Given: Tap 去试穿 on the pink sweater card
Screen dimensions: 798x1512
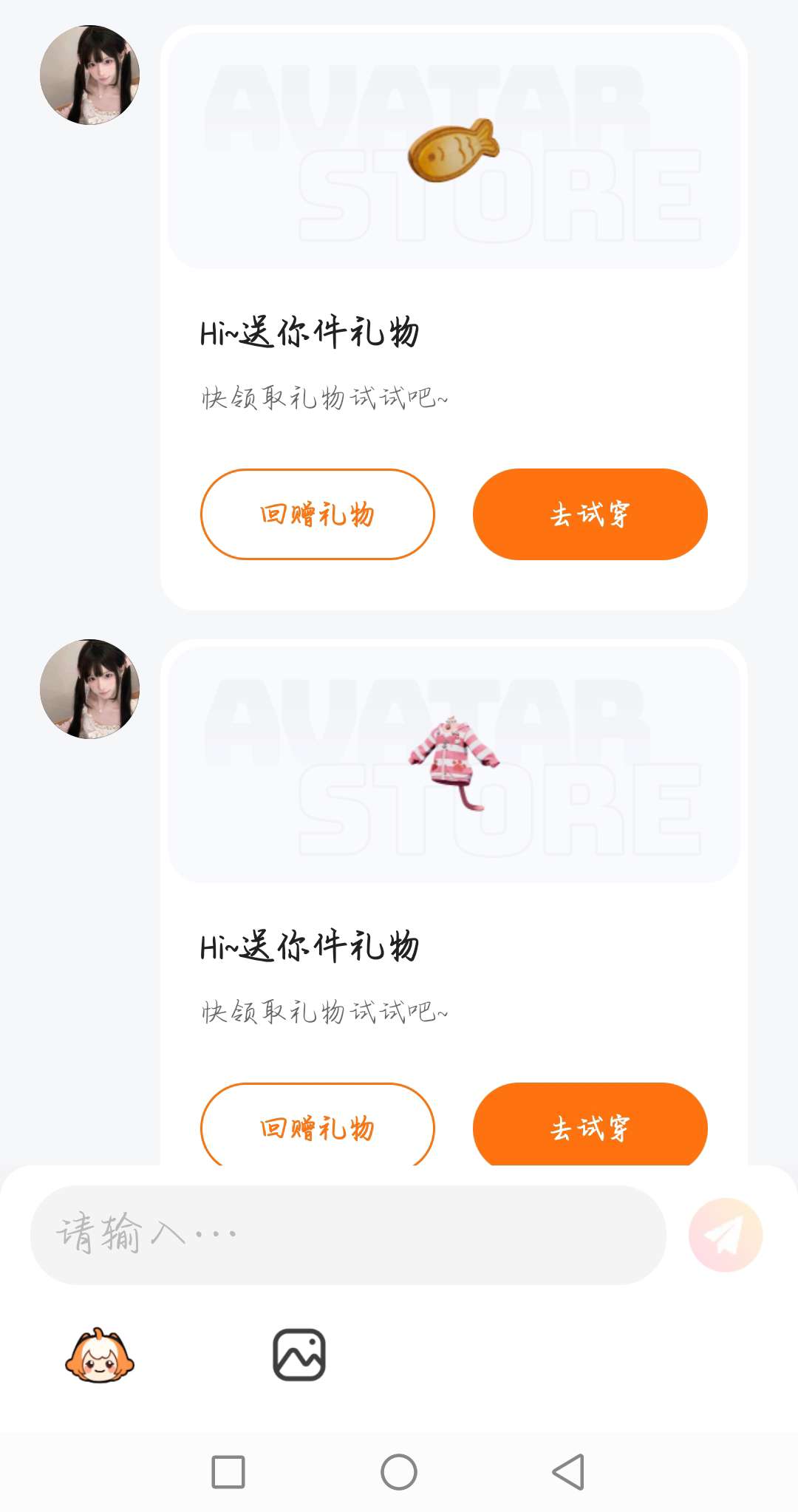Looking at the screenshot, I should [590, 1127].
